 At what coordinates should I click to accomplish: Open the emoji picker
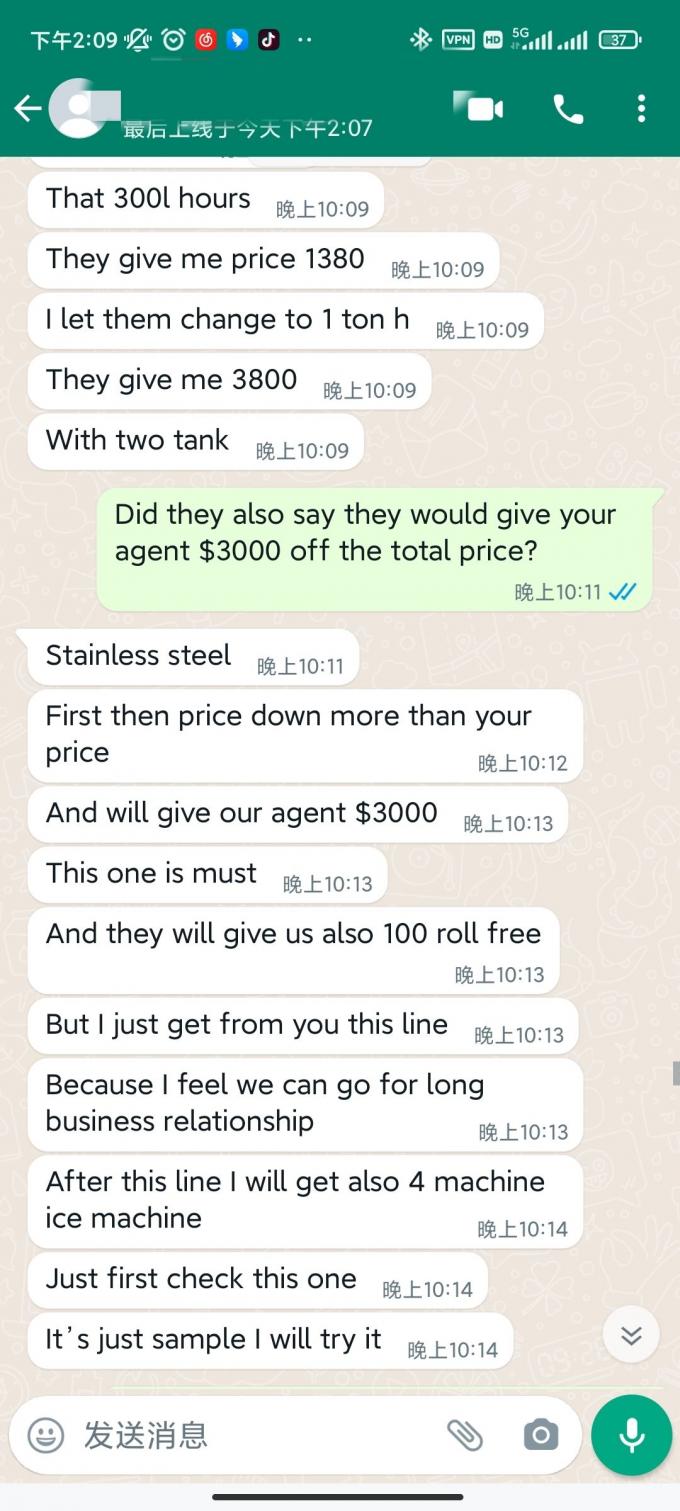(x=45, y=1436)
